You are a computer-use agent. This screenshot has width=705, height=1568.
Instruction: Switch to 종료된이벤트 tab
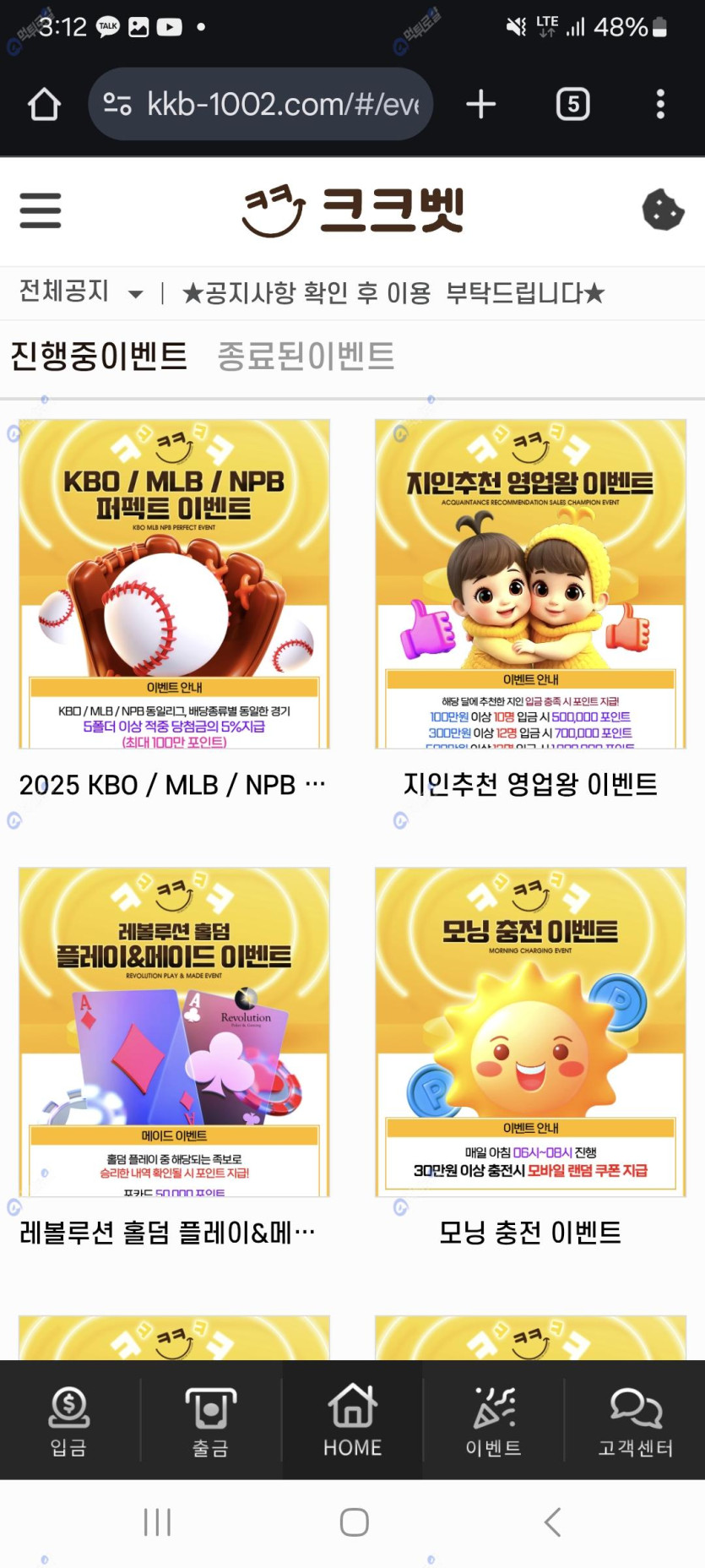click(306, 356)
